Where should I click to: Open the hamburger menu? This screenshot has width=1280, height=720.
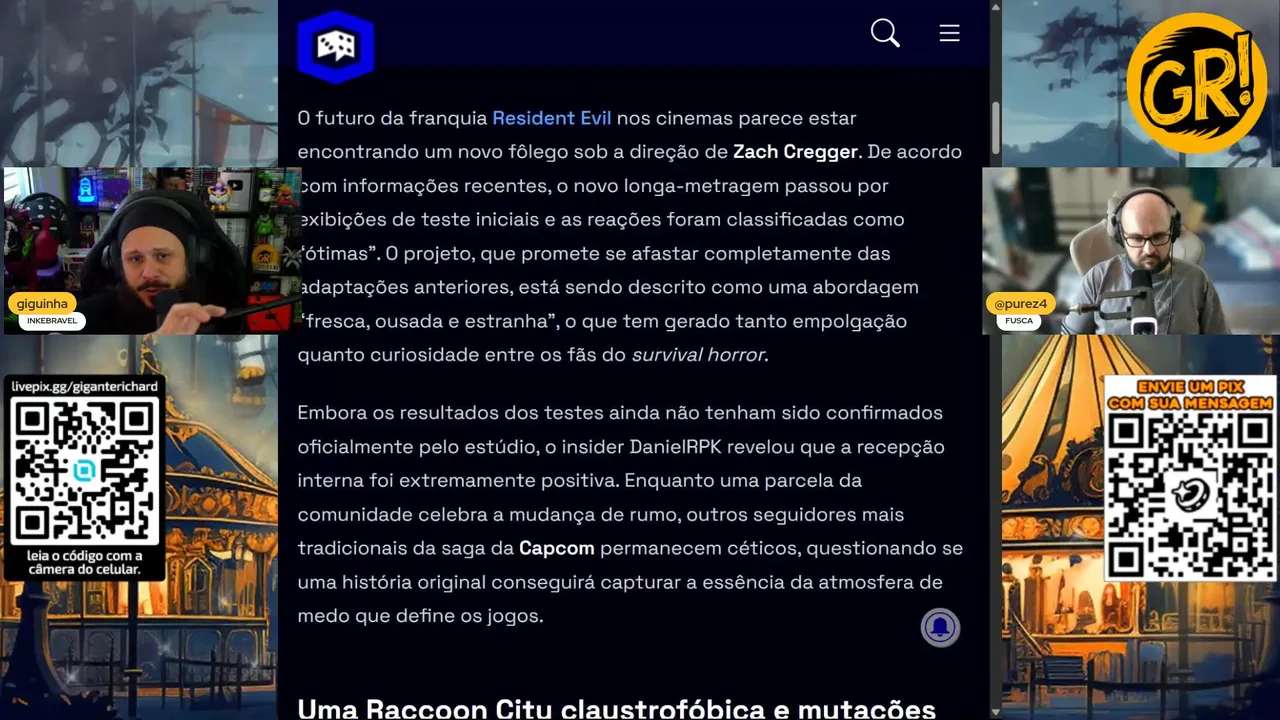pos(949,33)
